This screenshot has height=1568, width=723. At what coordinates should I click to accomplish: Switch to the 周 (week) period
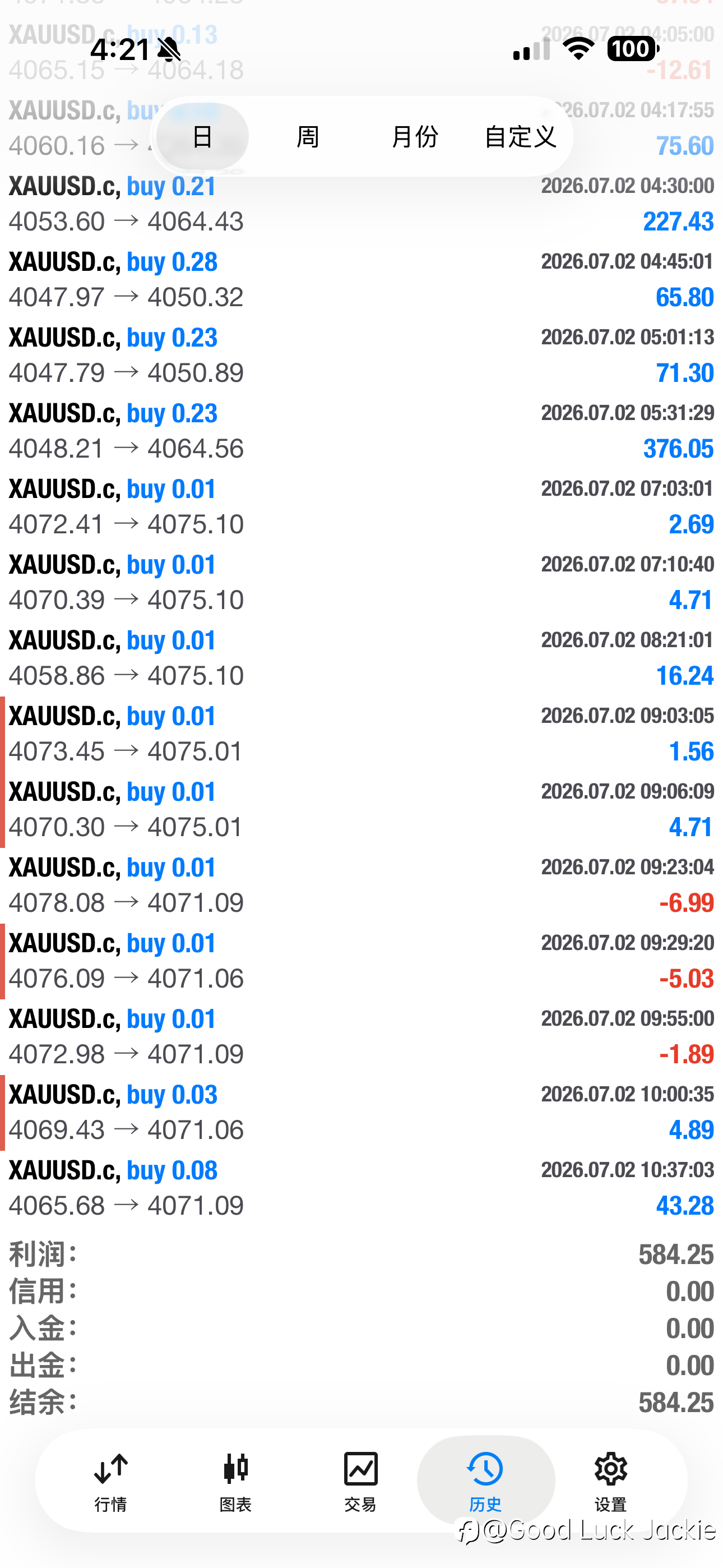click(308, 136)
